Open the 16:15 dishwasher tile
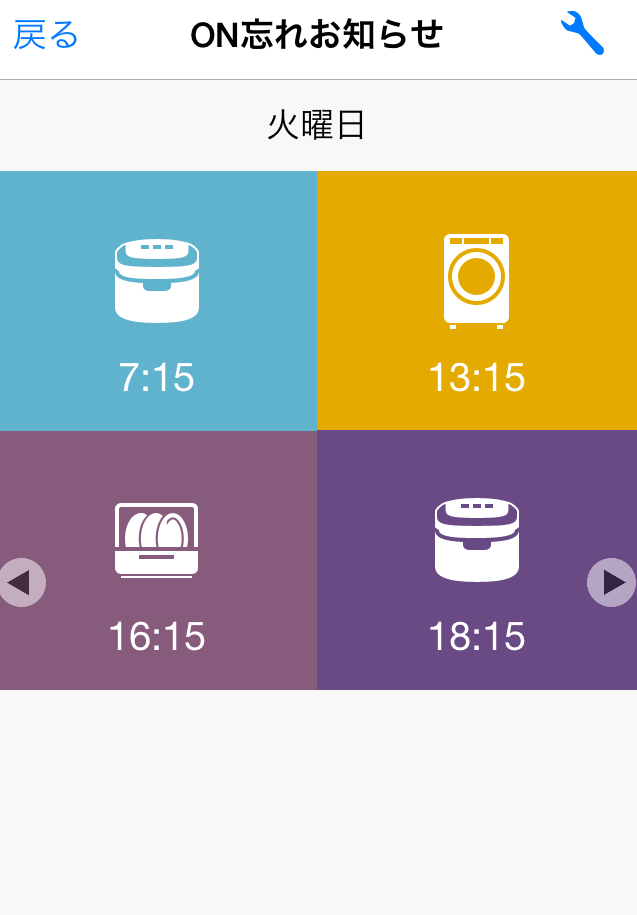Screen dimensions: 637x915 click(158, 560)
